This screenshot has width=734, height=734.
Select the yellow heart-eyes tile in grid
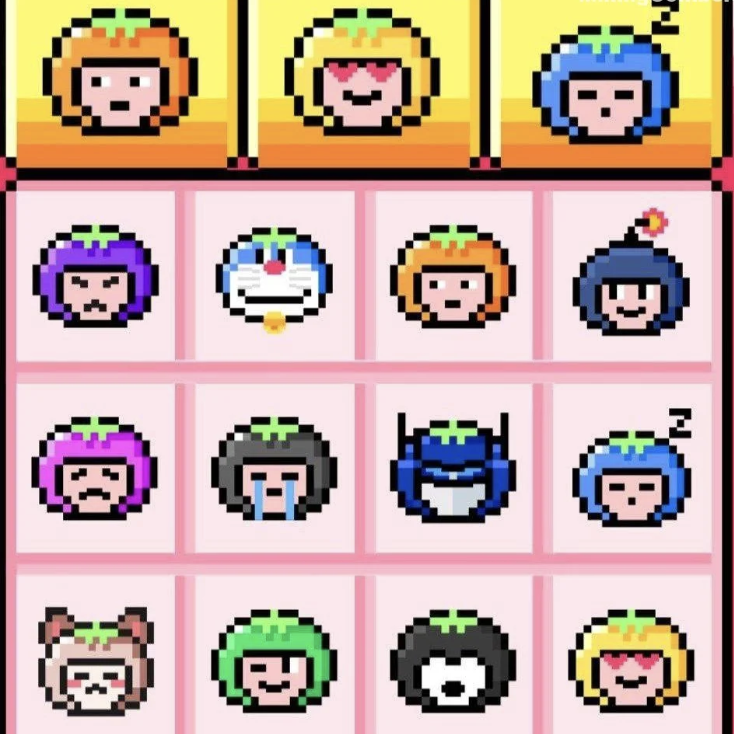point(630,658)
